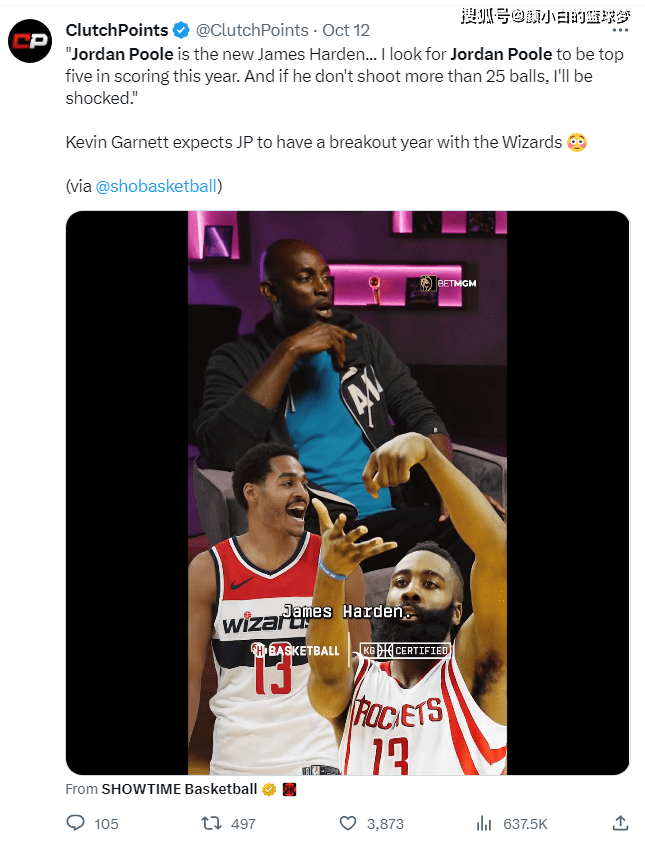Repost the ClutchPoints tweet
This screenshot has width=645, height=843.
click(x=211, y=823)
